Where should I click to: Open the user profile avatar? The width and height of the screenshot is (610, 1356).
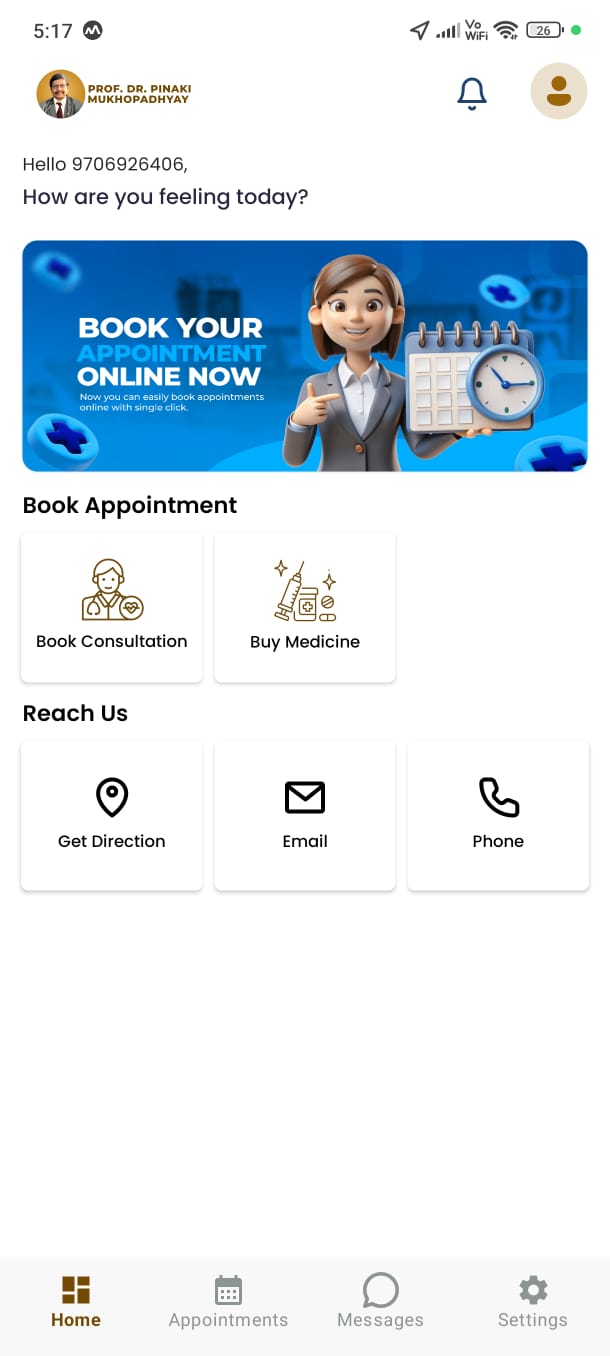(x=558, y=92)
